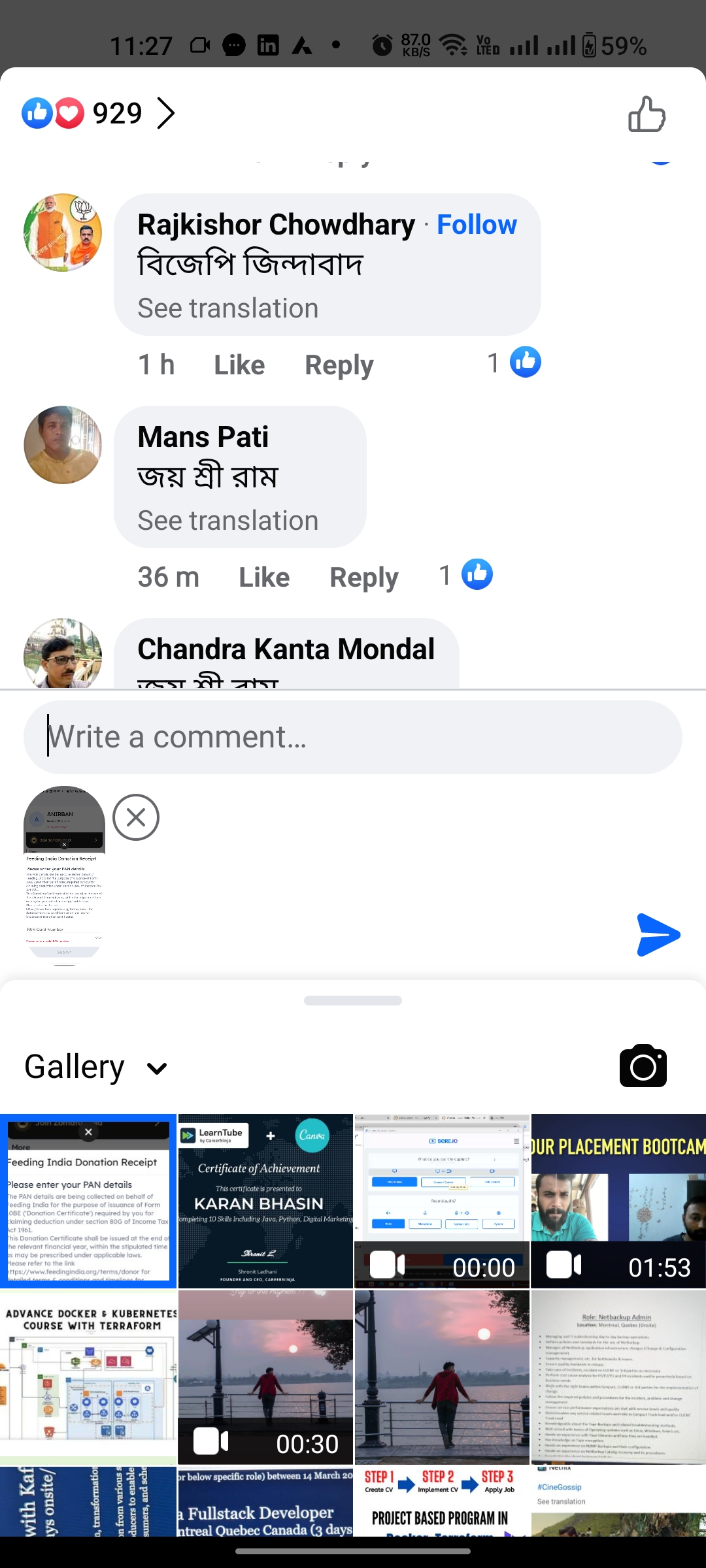See translation of Rajkishor Chowdhary's comment

point(228,308)
